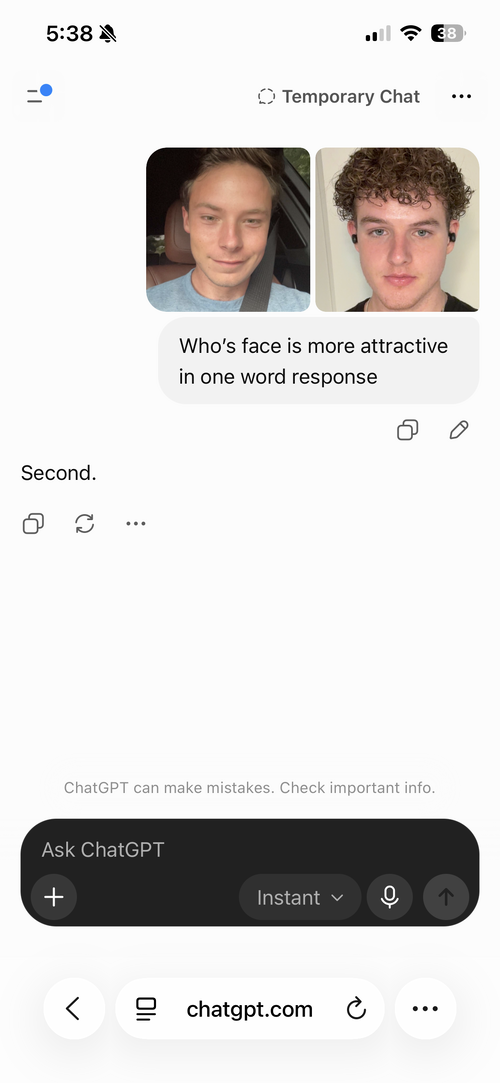This screenshot has width=500, height=1083.
Task: Expand the Instant model dropdown
Action: (x=300, y=897)
